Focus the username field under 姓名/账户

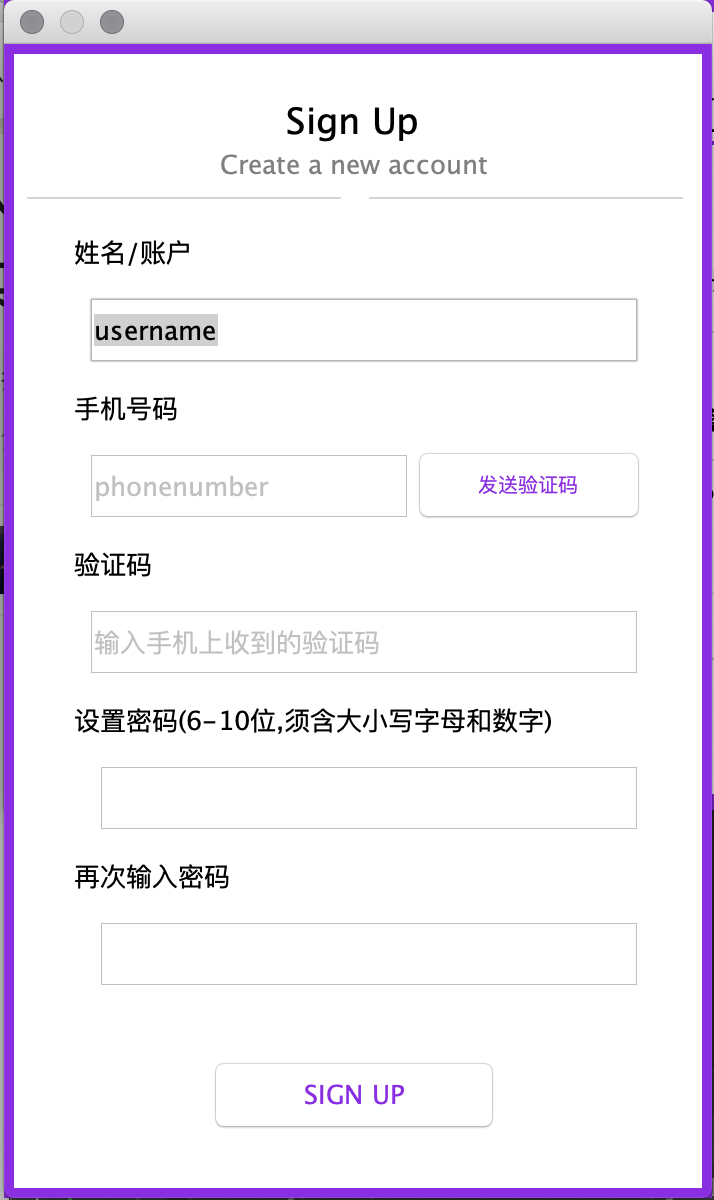(364, 330)
